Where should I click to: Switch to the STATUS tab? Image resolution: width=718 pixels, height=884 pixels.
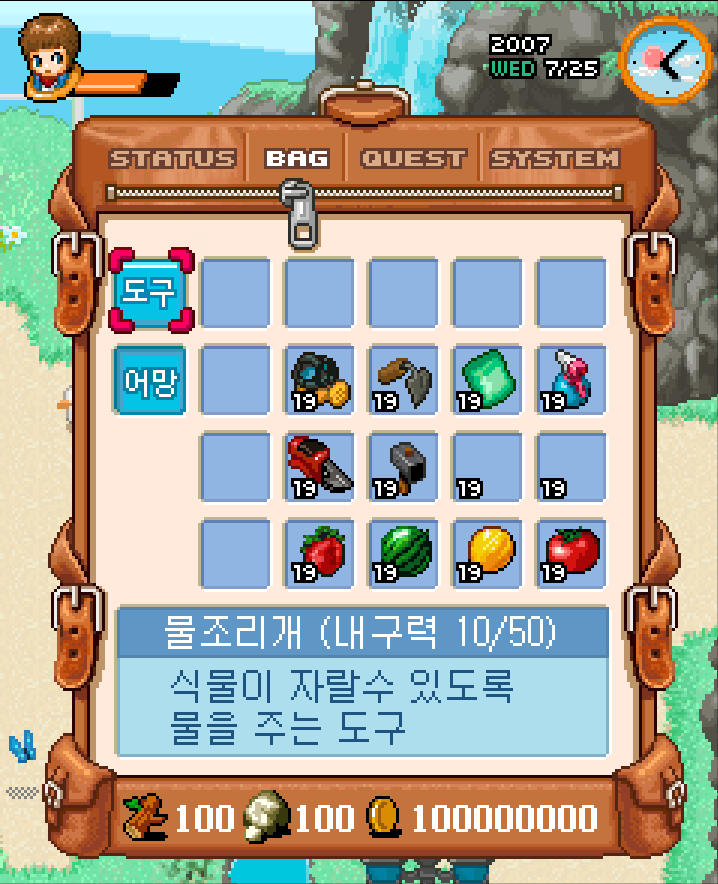(172, 158)
